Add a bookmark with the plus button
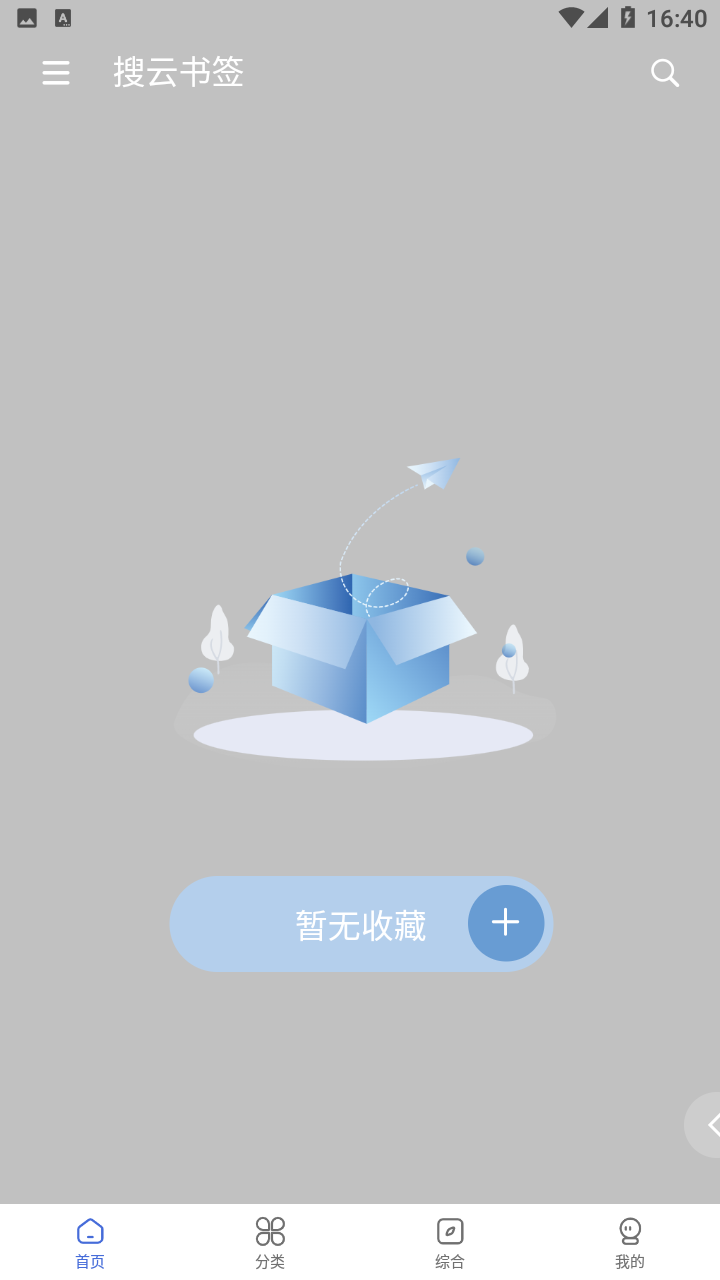 click(506, 923)
